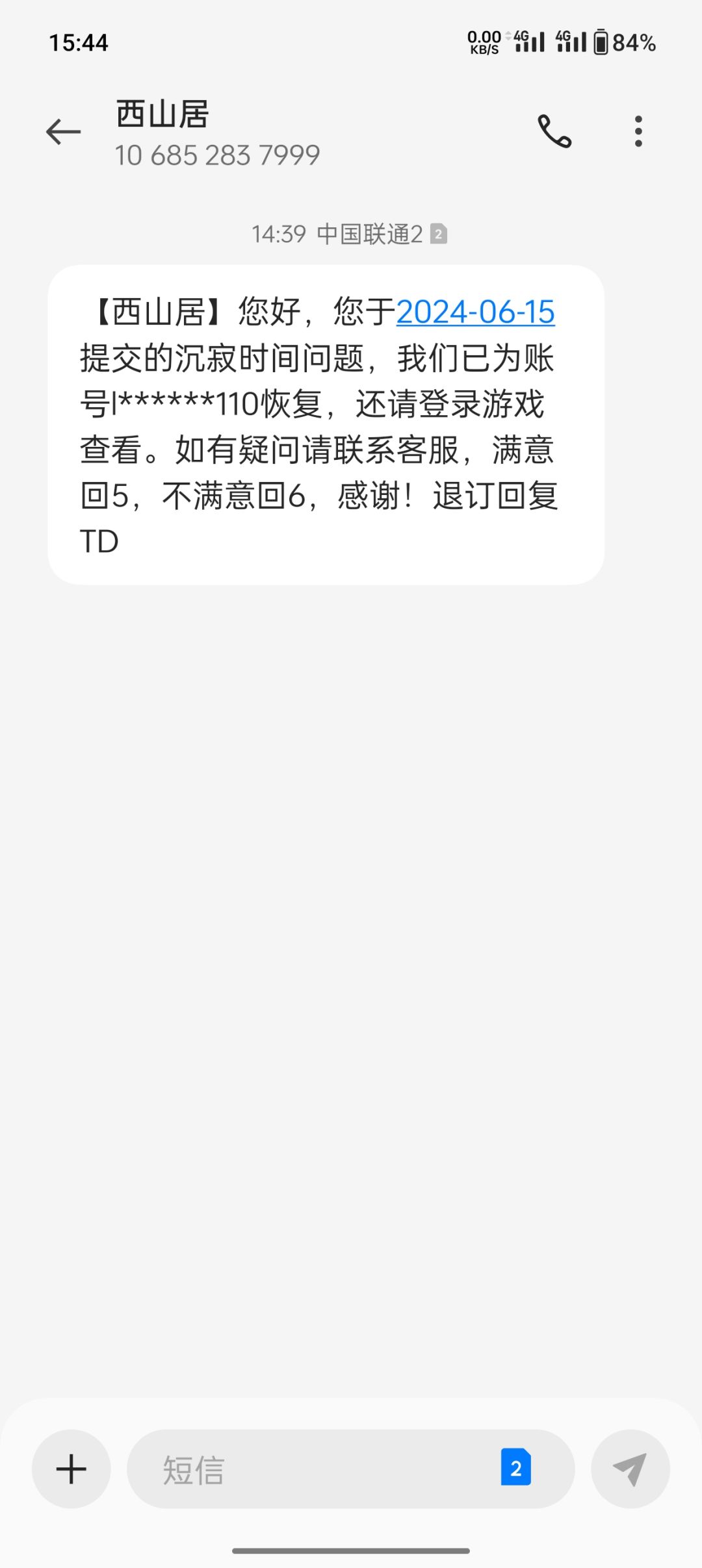Call 西山居 with the phone icon
702x1568 pixels.
[x=554, y=132]
